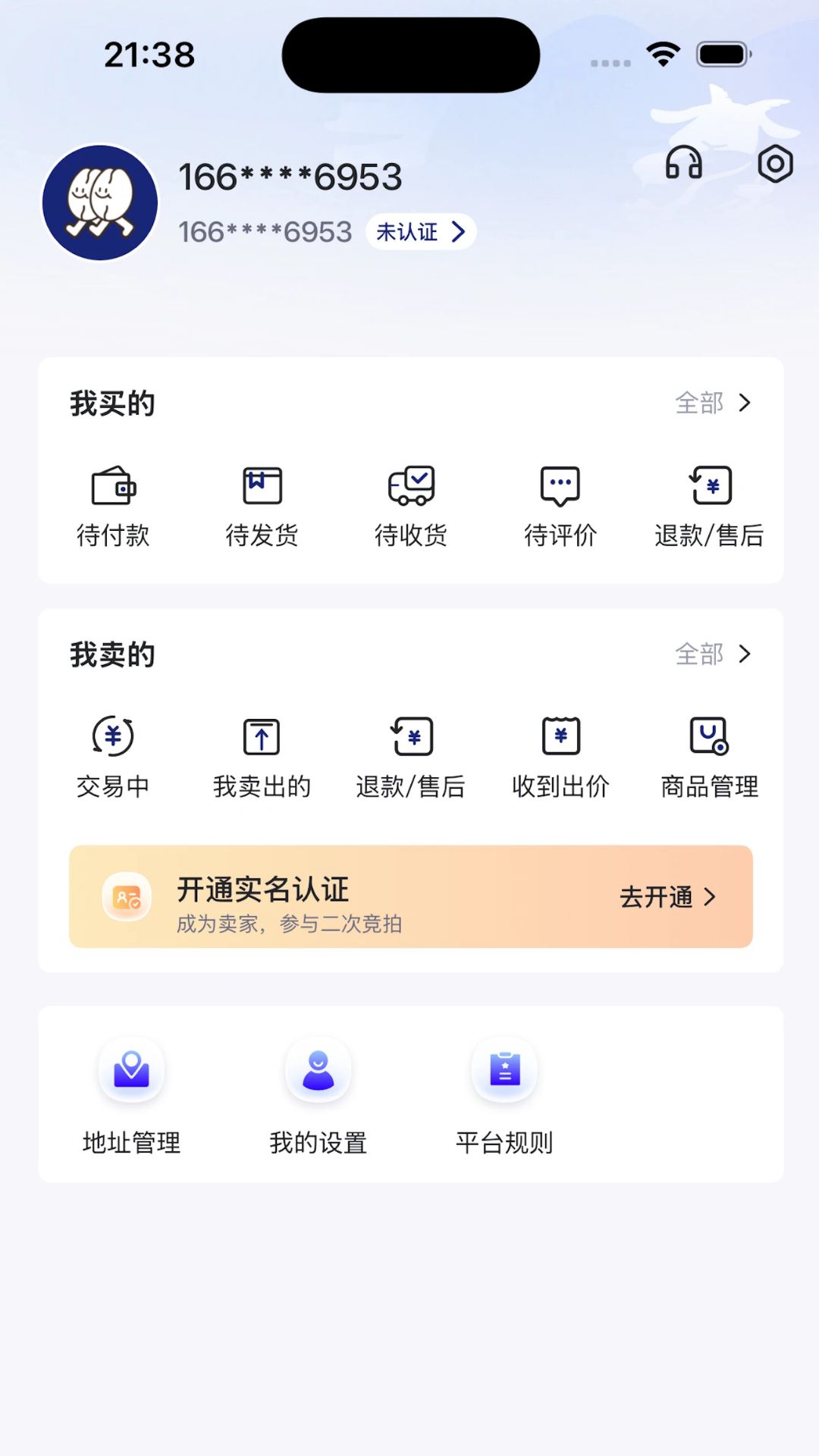The width and height of the screenshot is (819, 1456).
Task: Open the settings gear icon
Action: pos(775,164)
